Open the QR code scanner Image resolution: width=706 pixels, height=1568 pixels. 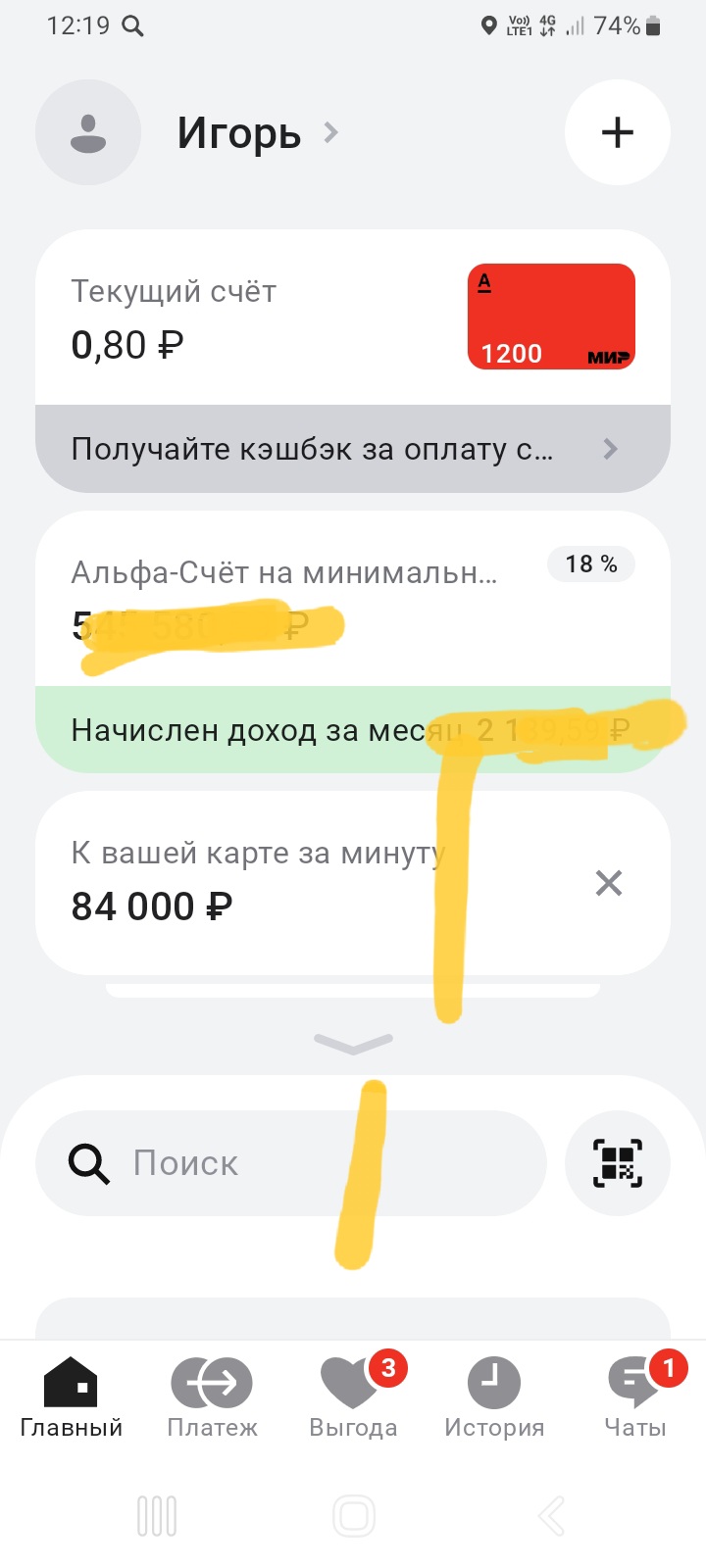click(618, 1163)
